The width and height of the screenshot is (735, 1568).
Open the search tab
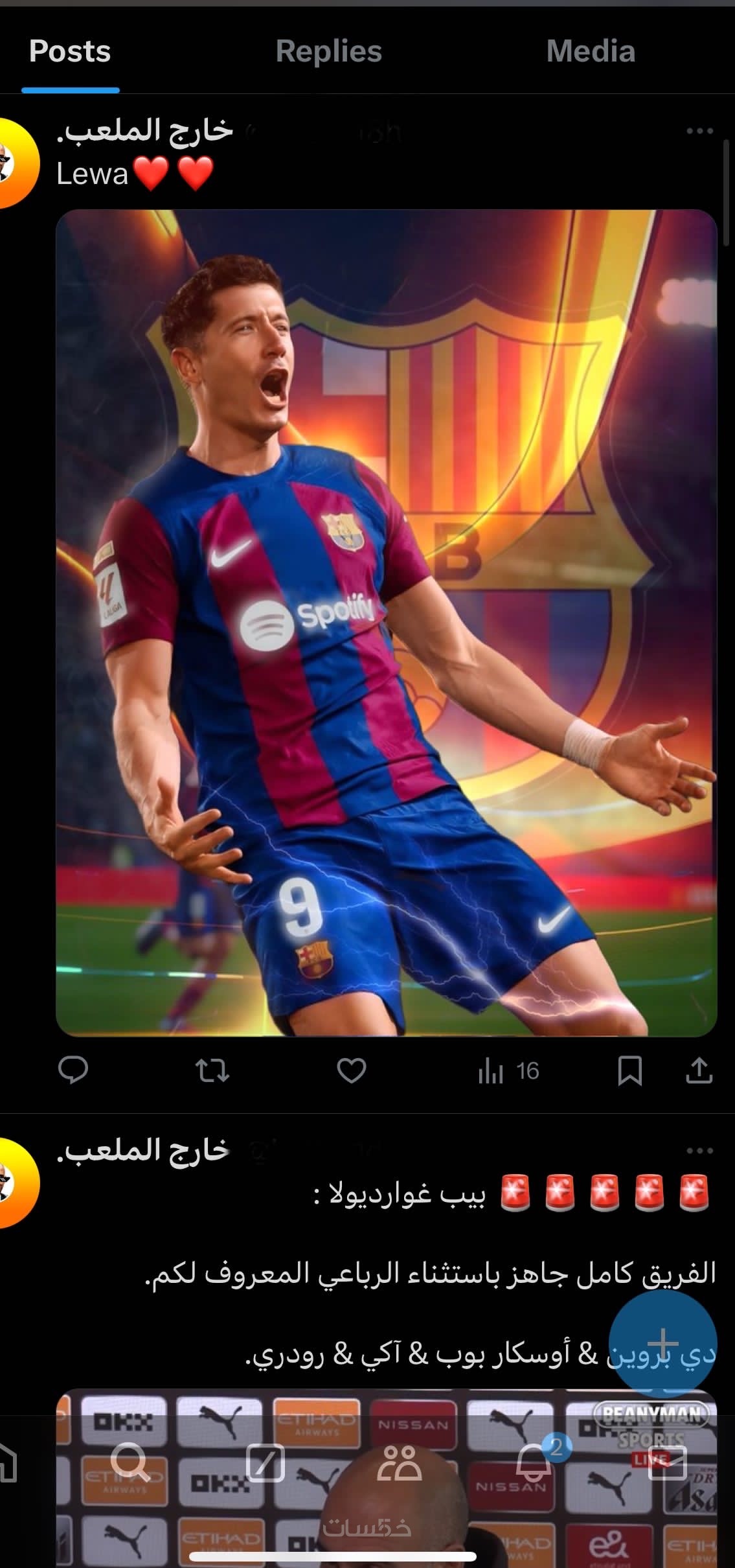tap(130, 1463)
